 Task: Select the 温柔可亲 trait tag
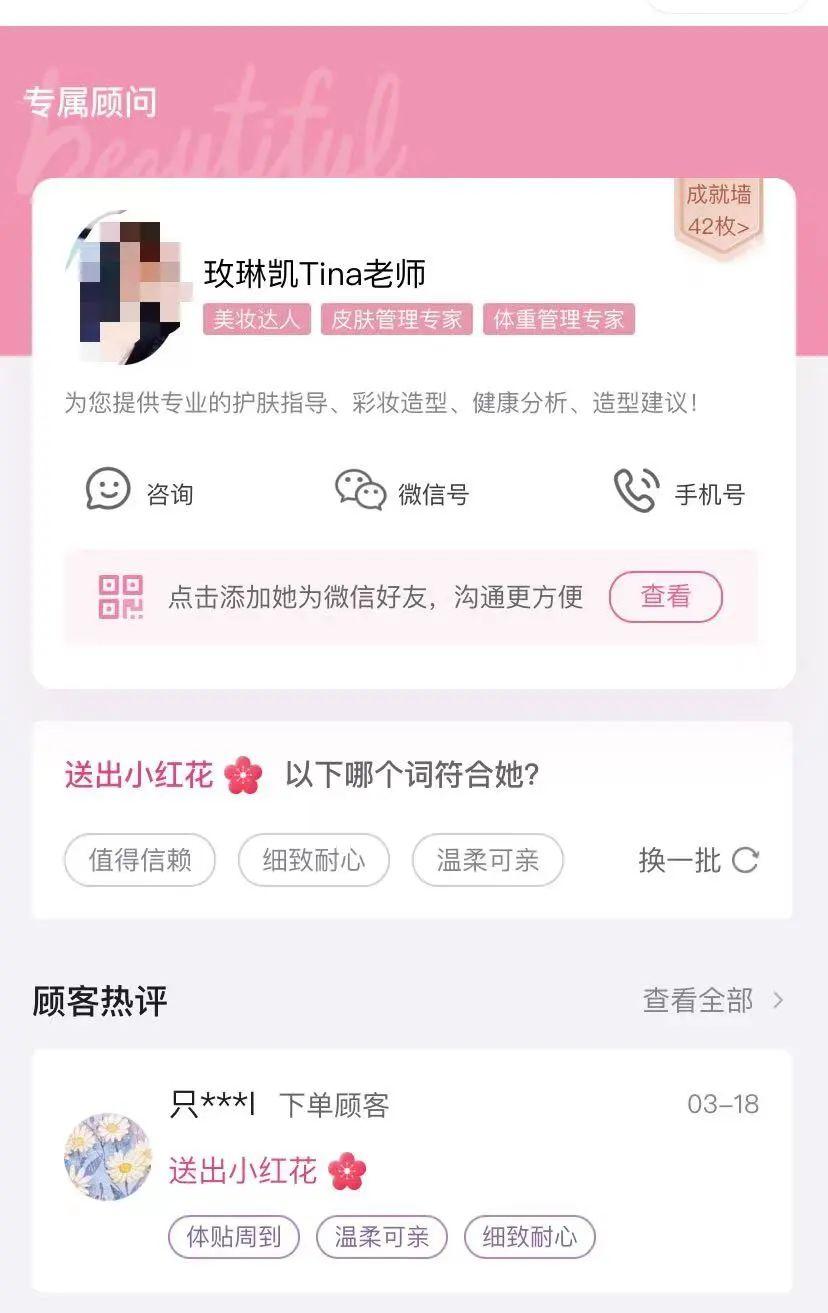click(487, 860)
